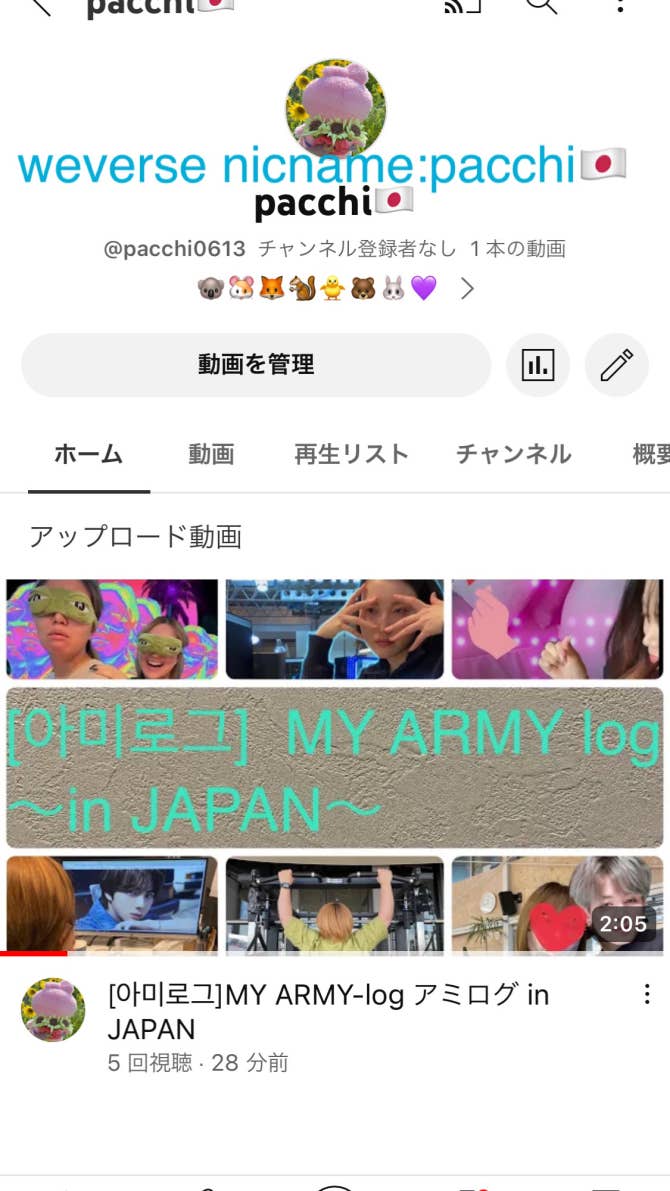
Task: Switch to the 概要 tab
Action: click(x=650, y=454)
